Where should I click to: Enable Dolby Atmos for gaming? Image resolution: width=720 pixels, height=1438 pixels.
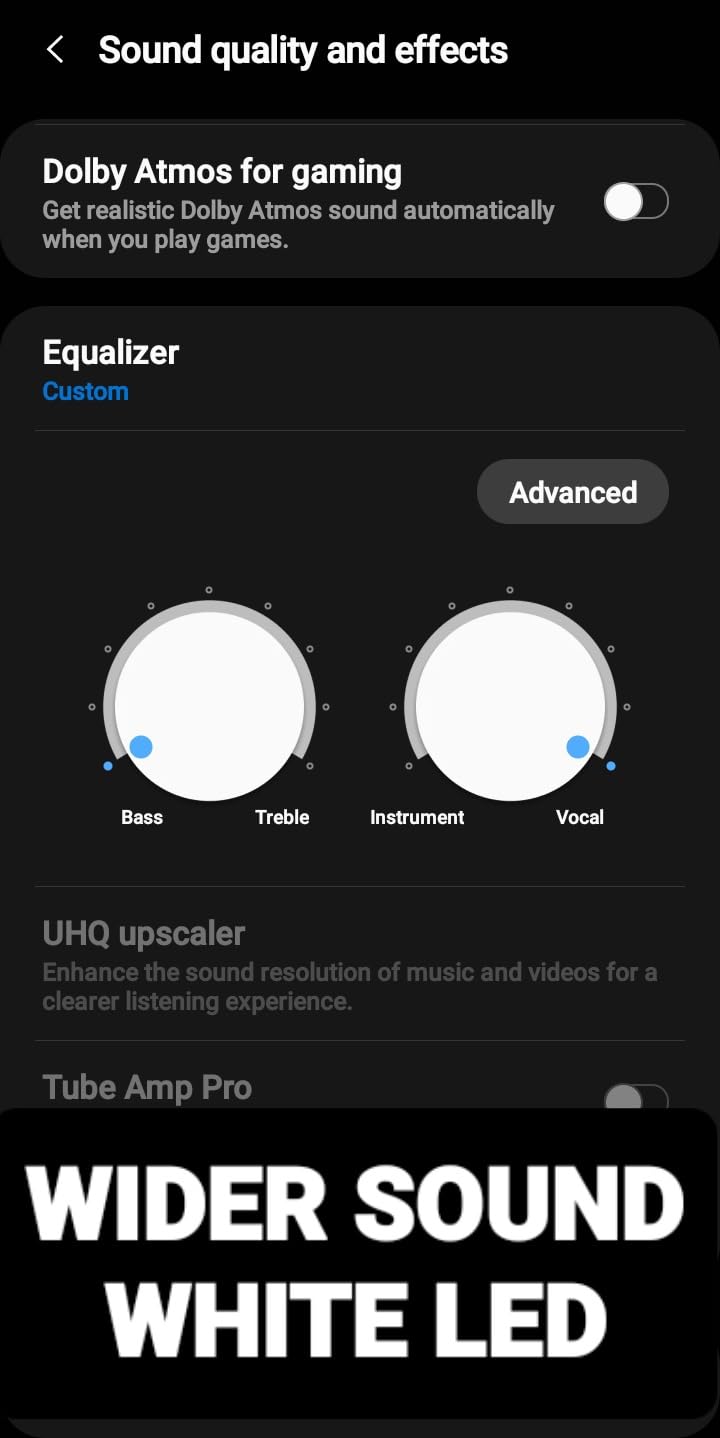point(636,203)
